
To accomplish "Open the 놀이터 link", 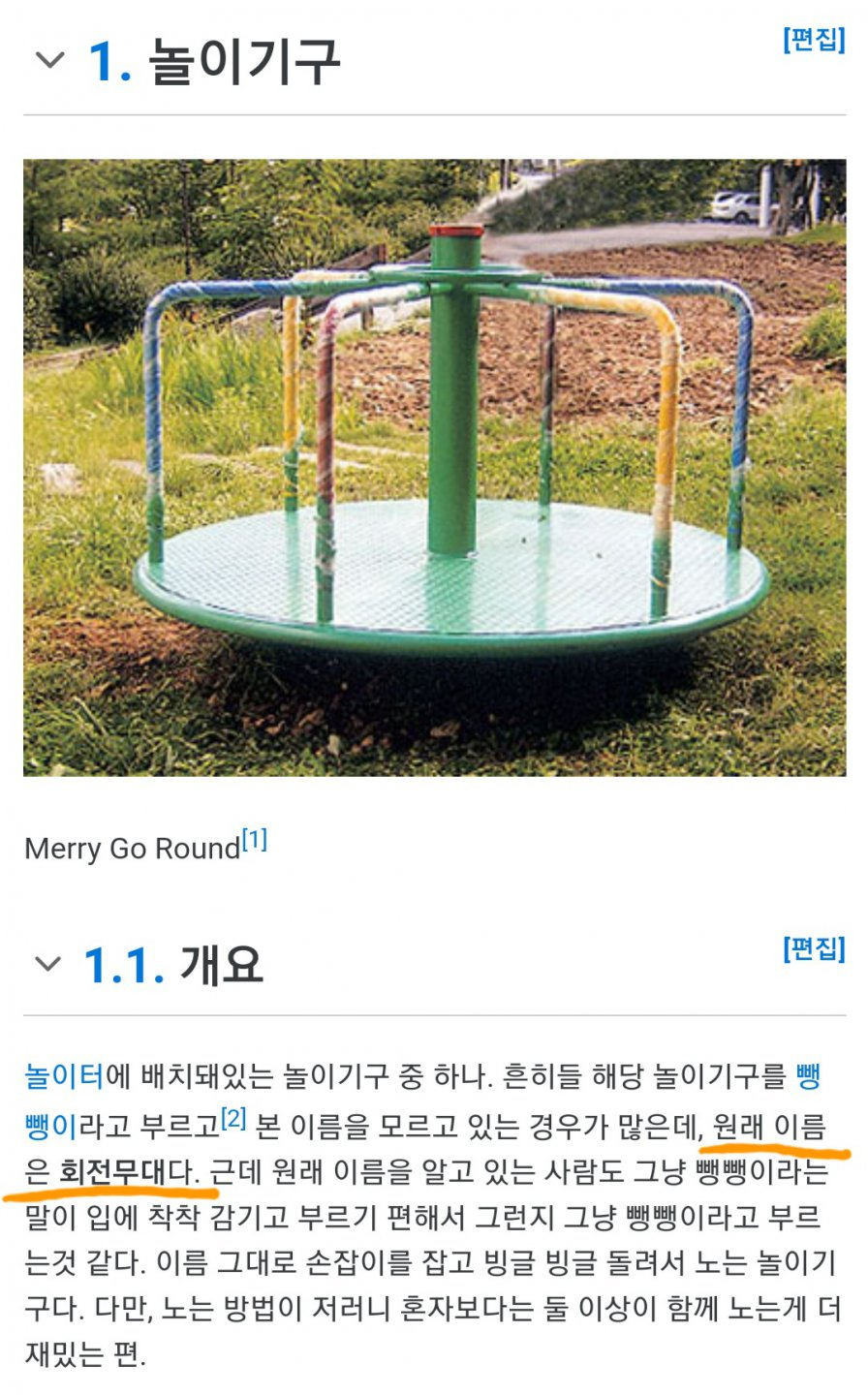I will pos(64,1076).
